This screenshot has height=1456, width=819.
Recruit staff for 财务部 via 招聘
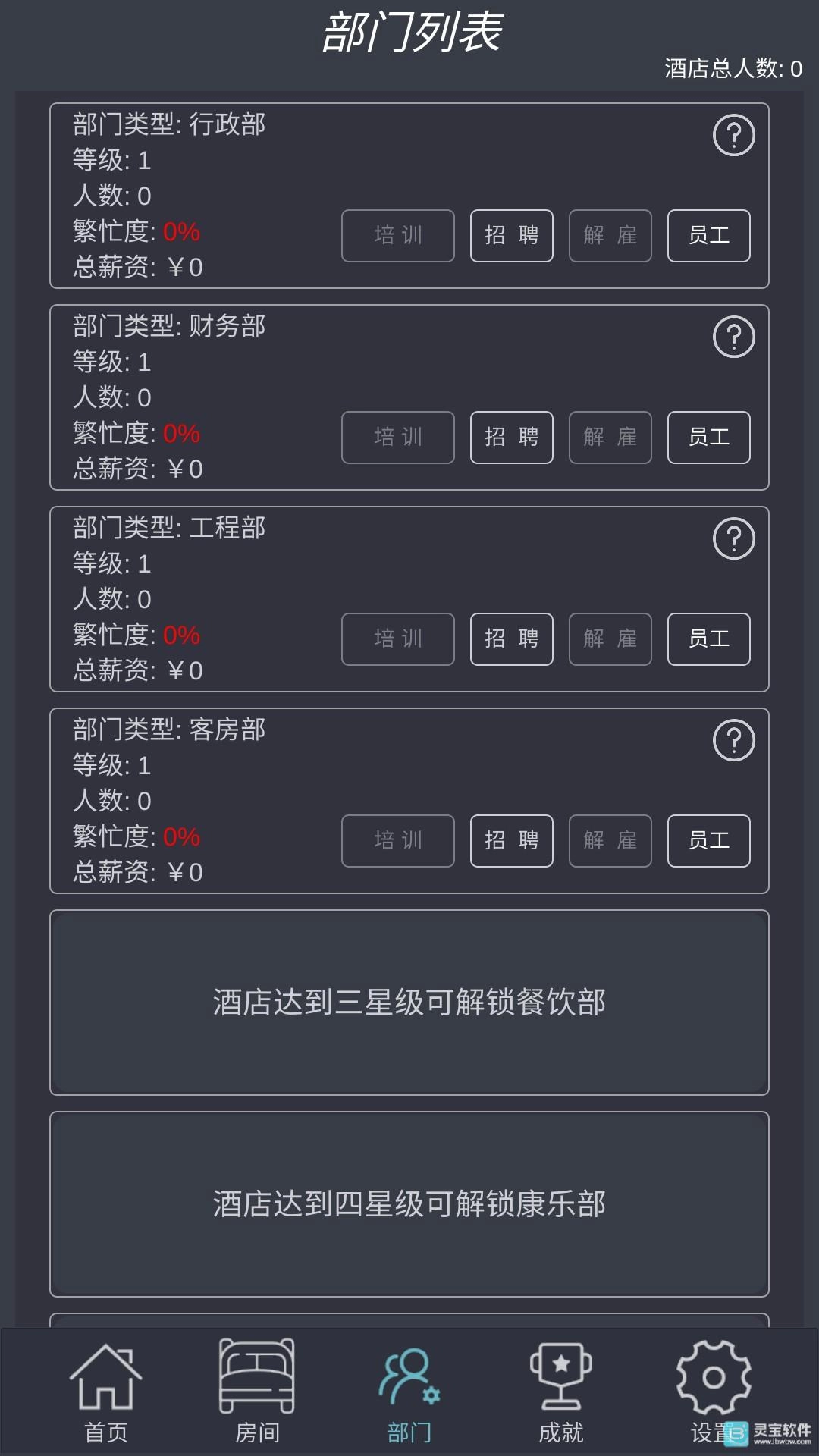511,438
